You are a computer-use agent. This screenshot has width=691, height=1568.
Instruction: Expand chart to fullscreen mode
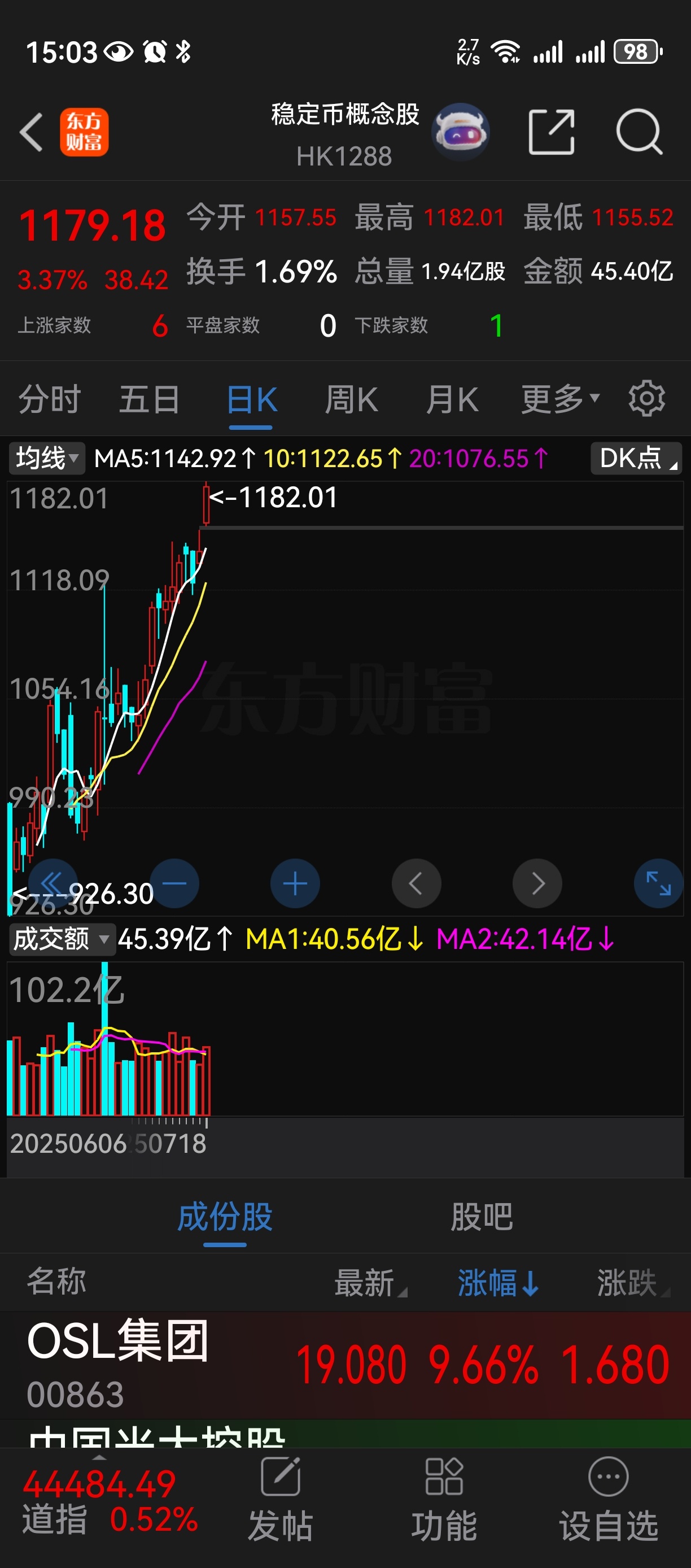(659, 883)
